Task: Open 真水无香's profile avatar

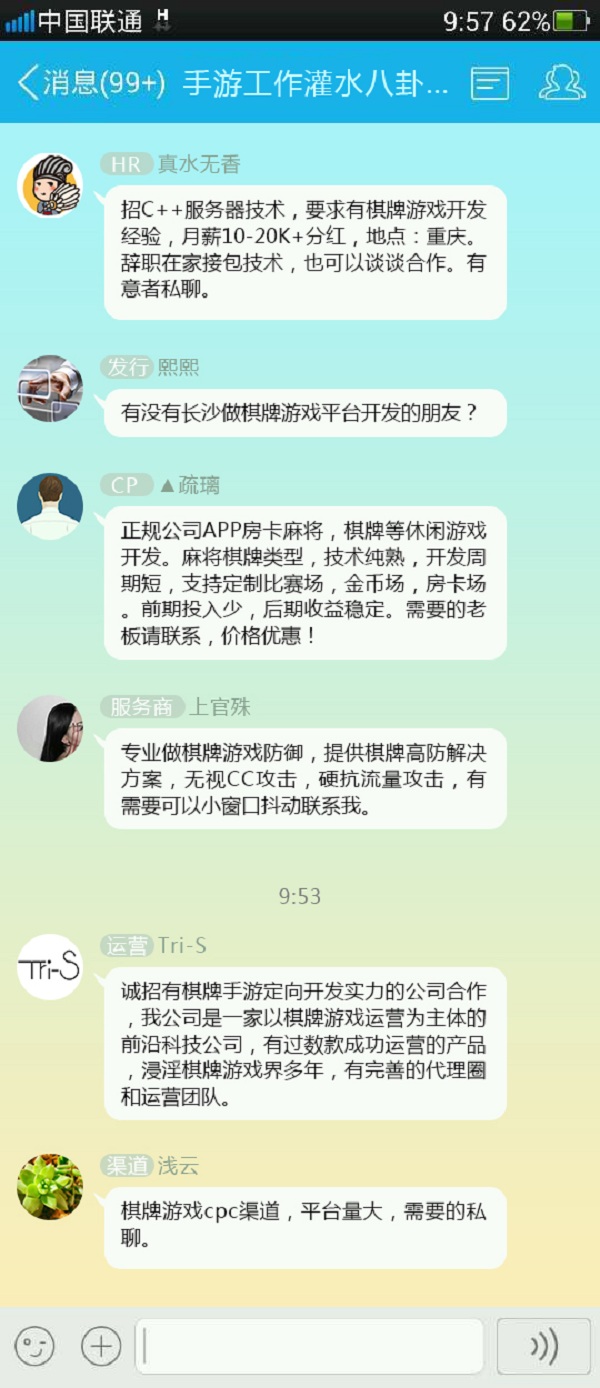Action: coord(50,186)
